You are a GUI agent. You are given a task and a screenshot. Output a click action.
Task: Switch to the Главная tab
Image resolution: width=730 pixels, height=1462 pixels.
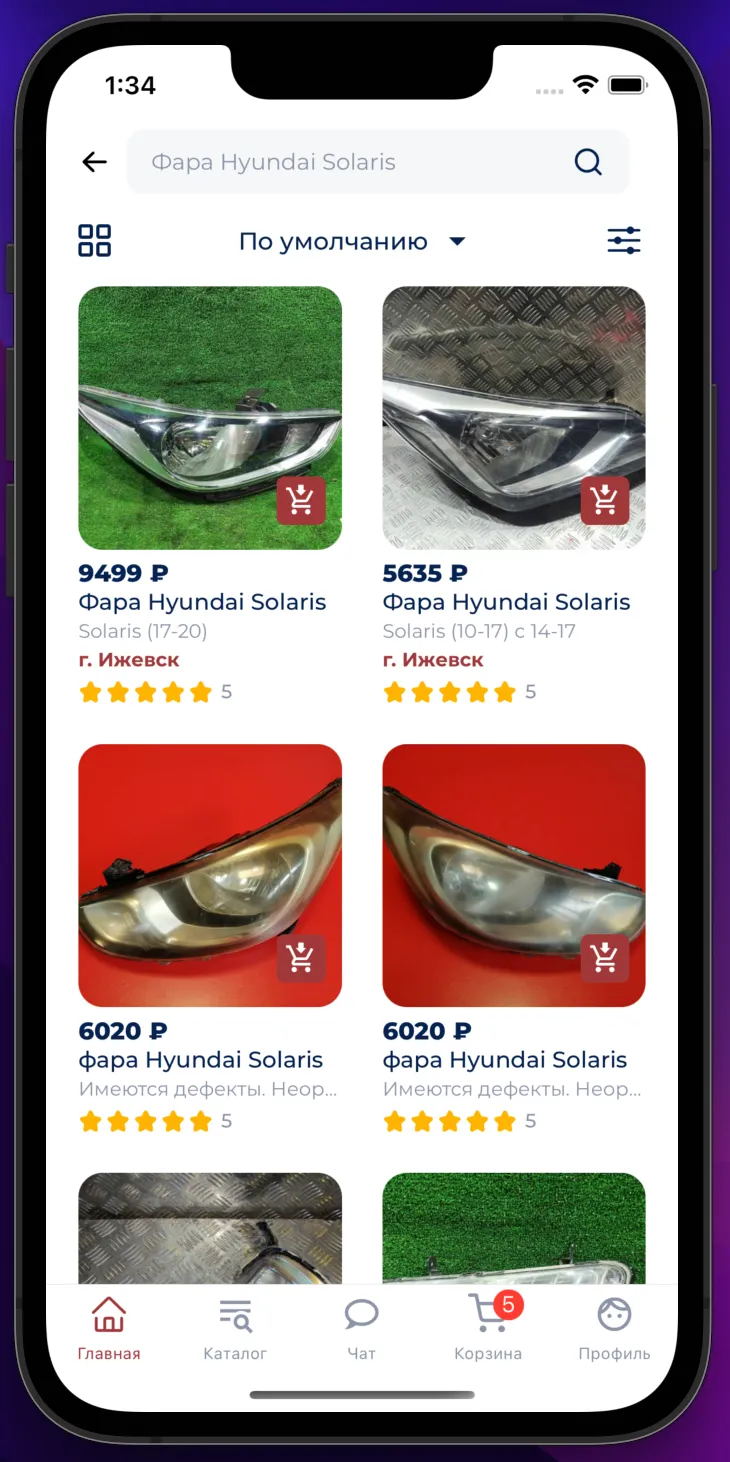click(x=109, y=1329)
